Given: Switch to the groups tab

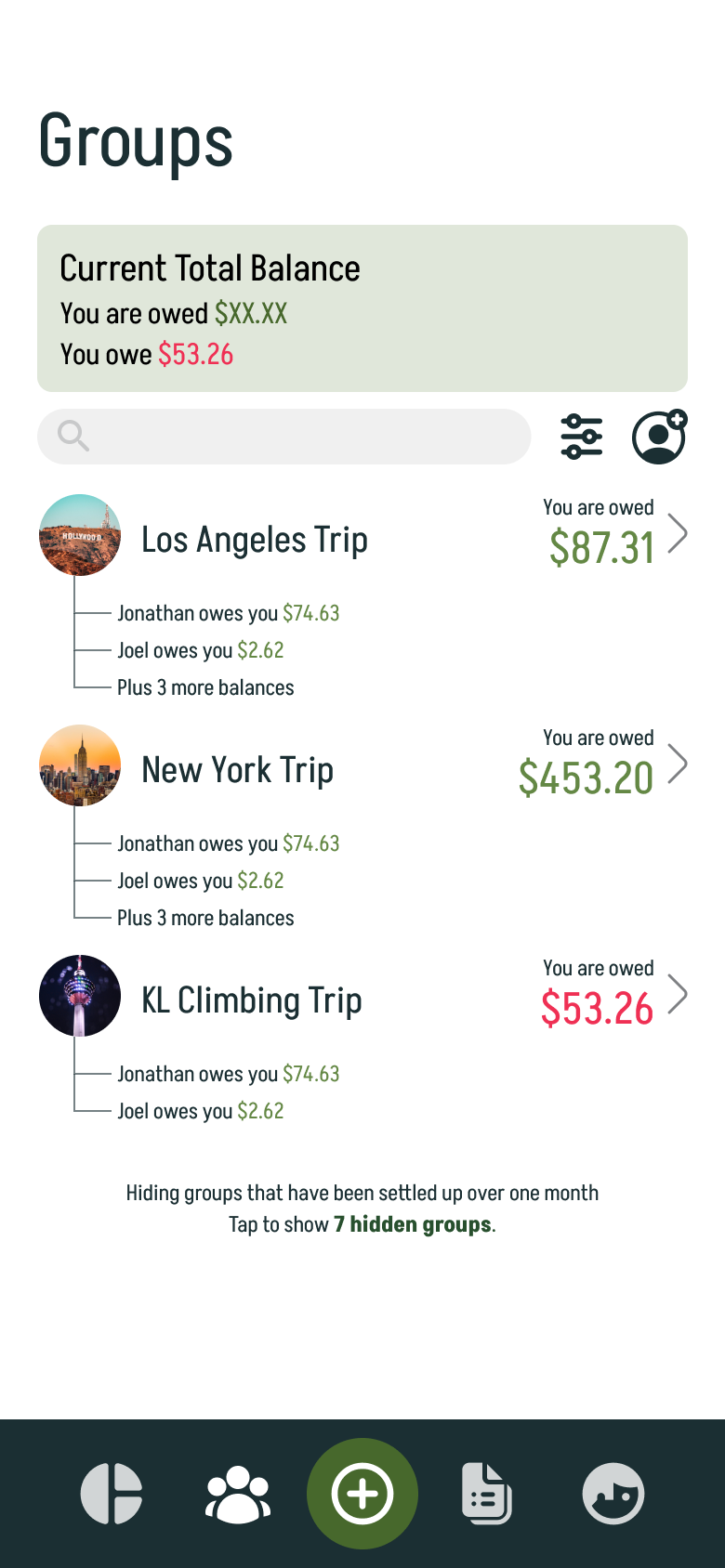Looking at the screenshot, I should (x=238, y=1494).
